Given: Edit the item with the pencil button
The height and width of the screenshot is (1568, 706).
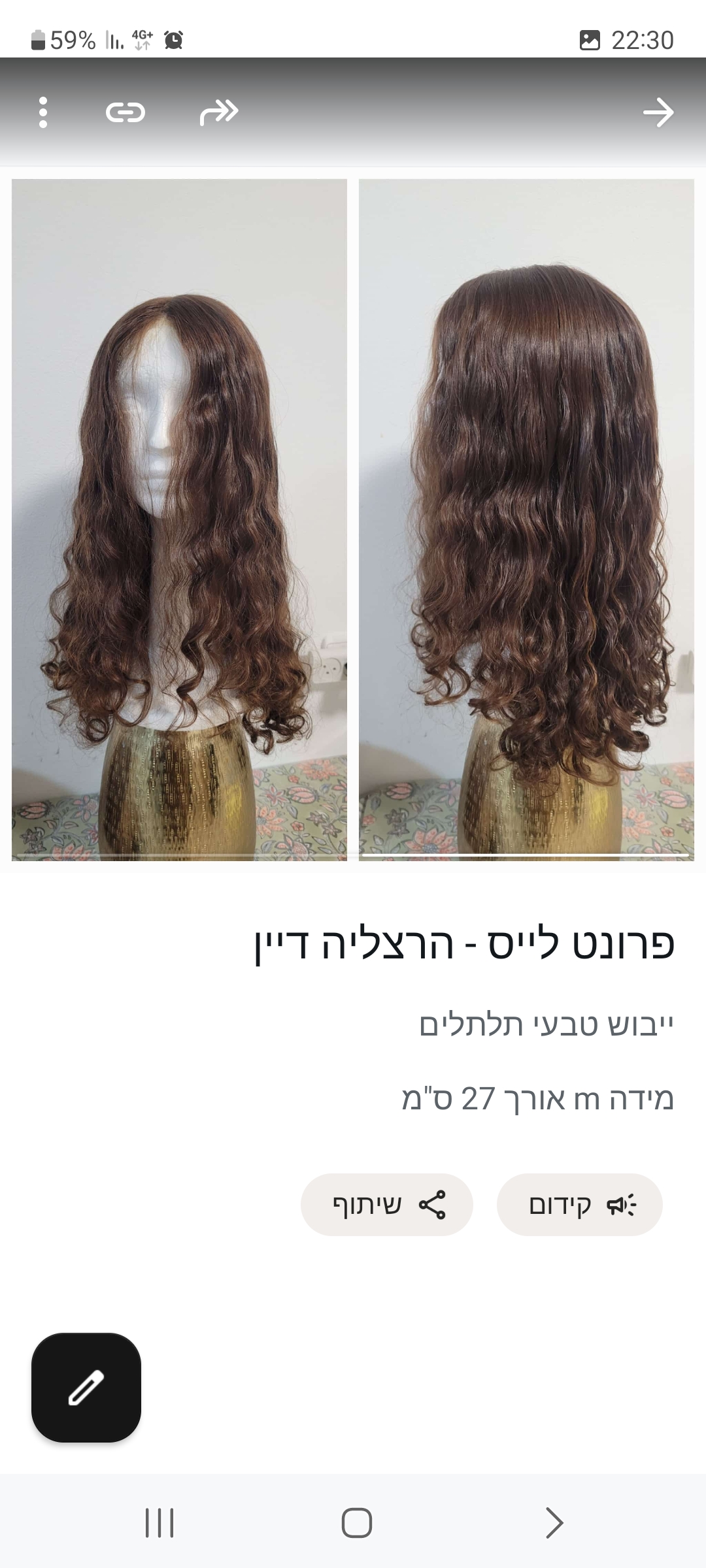Looking at the screenshot, I should (x=86, y=1387).
